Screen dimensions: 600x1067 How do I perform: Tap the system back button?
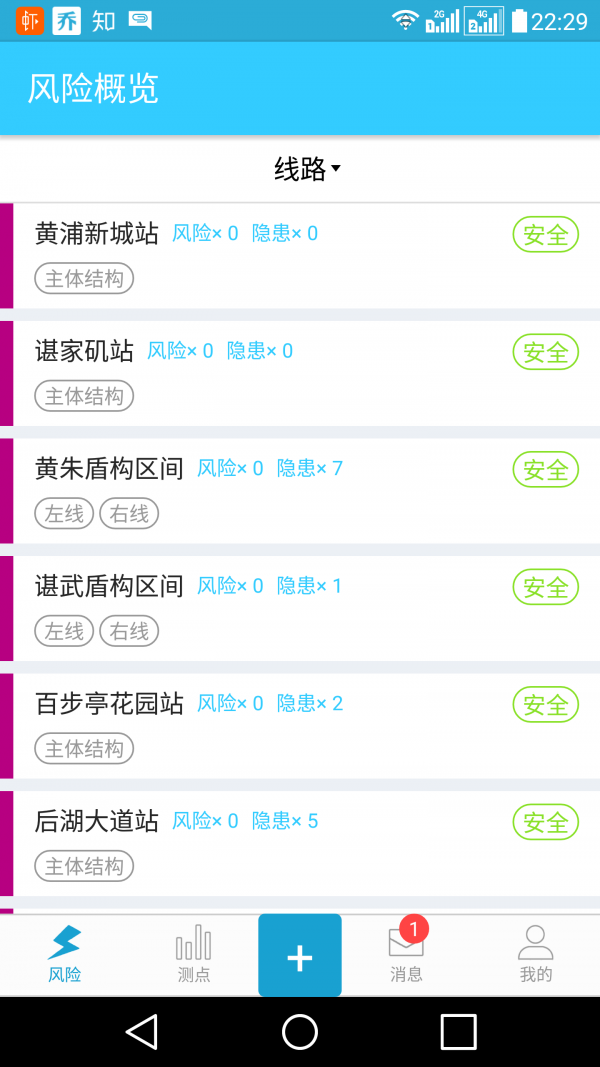(x=142, y=1031)
